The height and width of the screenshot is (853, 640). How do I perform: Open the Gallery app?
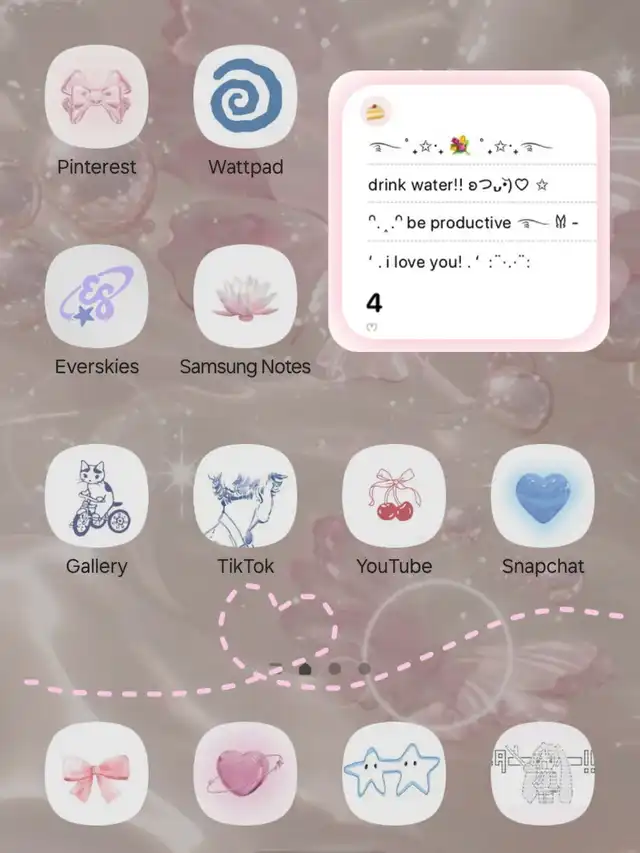(x=96, y=496)
